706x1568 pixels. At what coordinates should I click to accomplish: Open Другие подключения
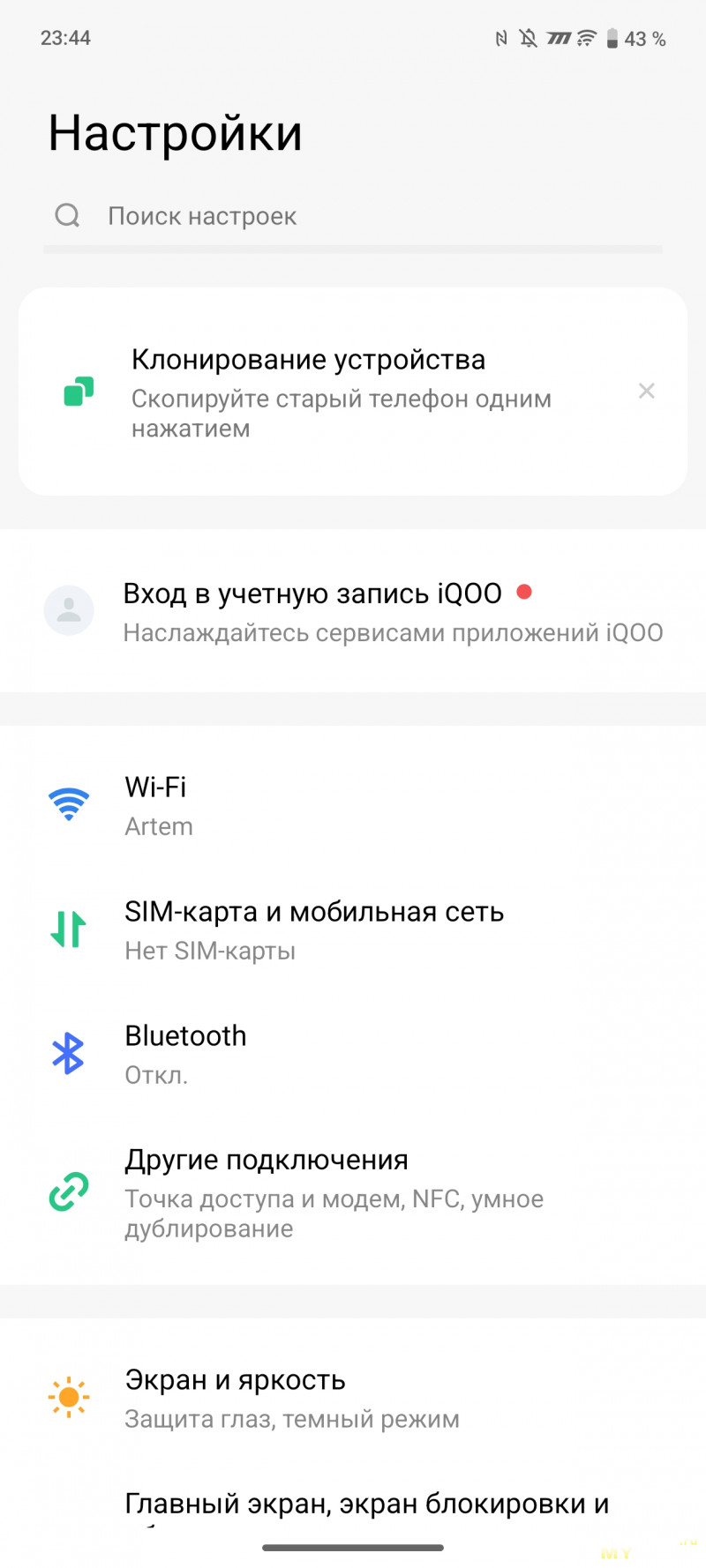[353, 1192]
